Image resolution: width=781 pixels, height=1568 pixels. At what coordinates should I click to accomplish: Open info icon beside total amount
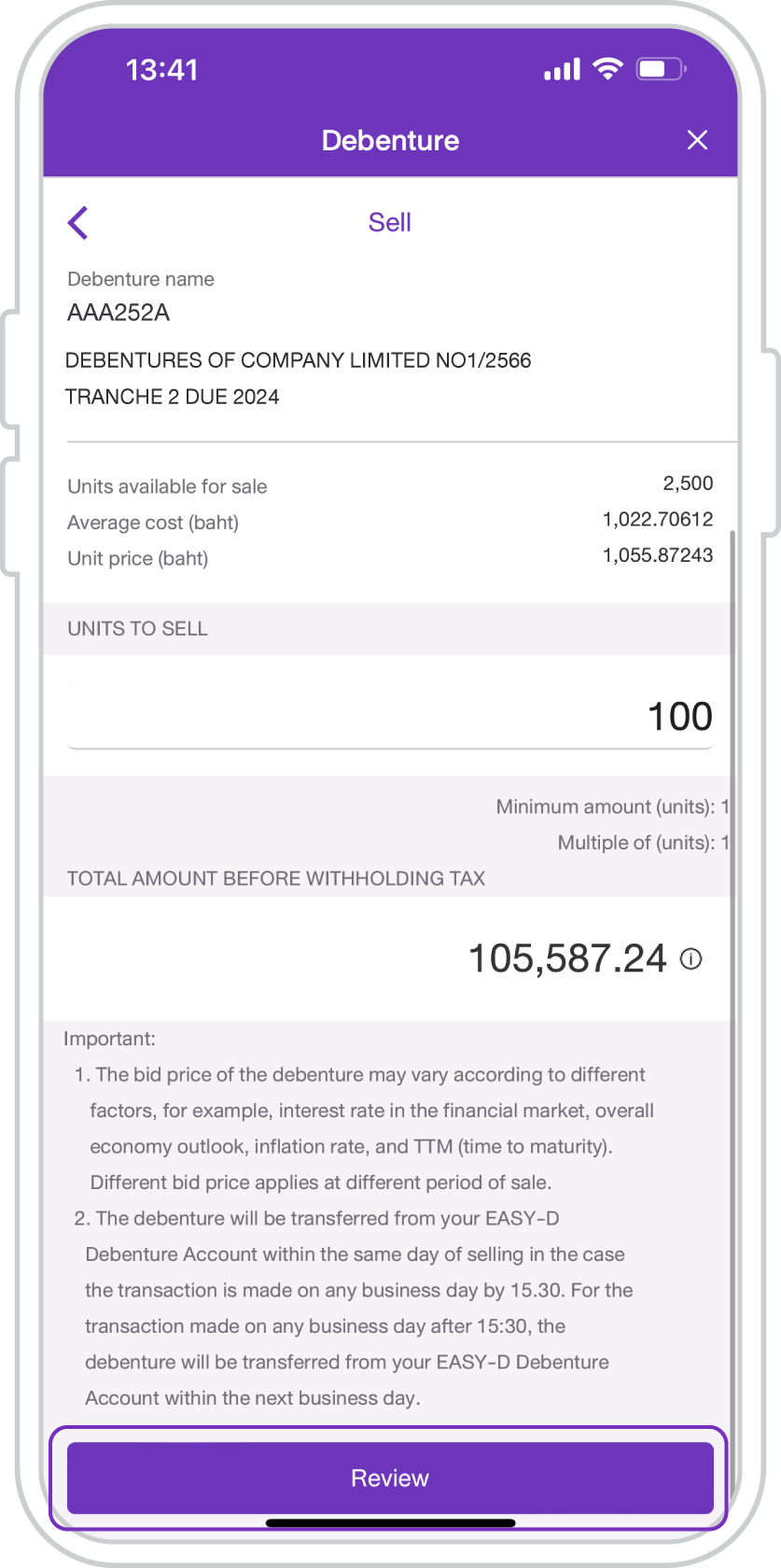click(x=690, y=959)
